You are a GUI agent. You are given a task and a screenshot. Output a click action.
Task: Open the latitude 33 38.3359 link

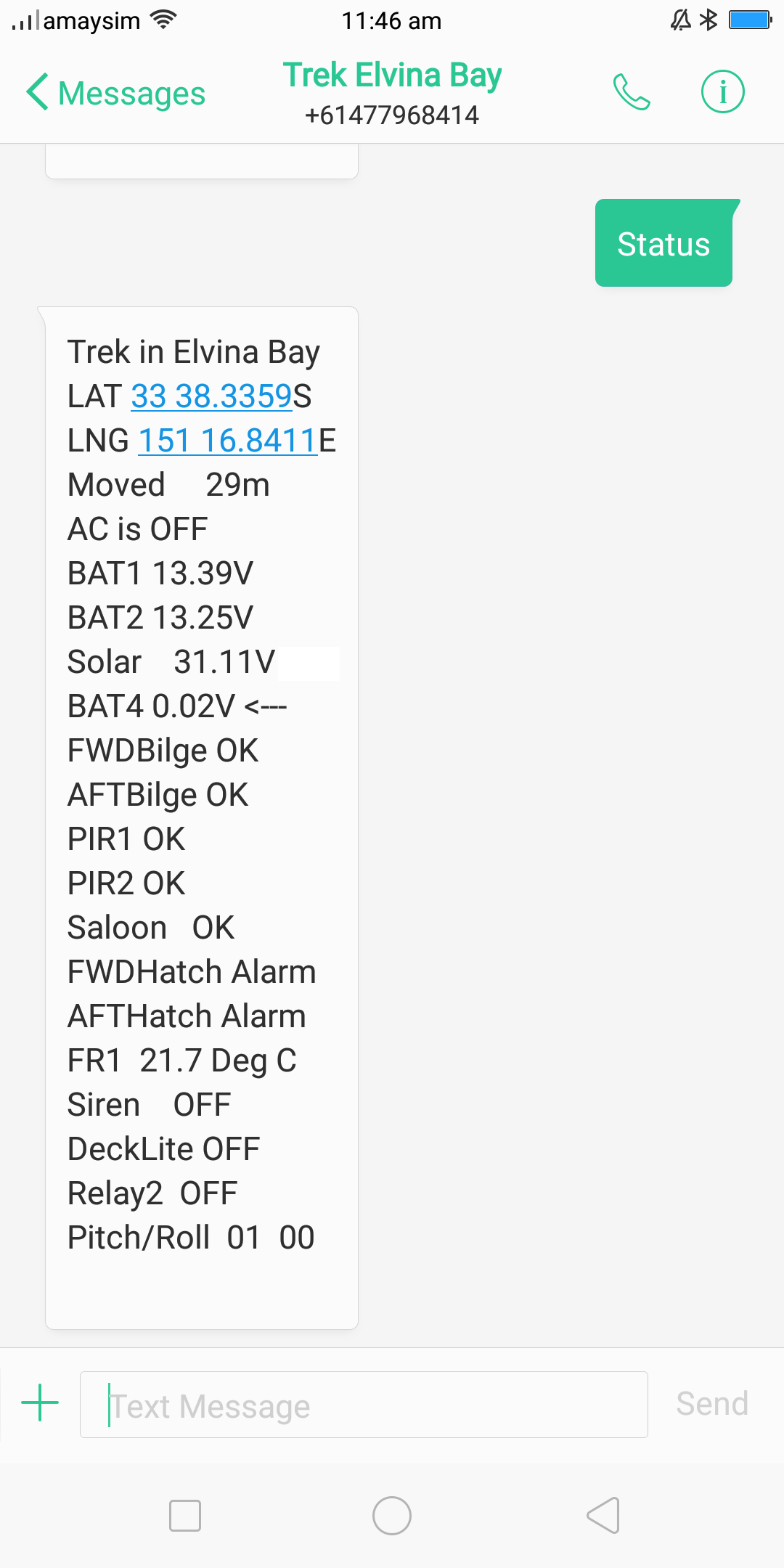pyautogui.click(x=211, y=396)
